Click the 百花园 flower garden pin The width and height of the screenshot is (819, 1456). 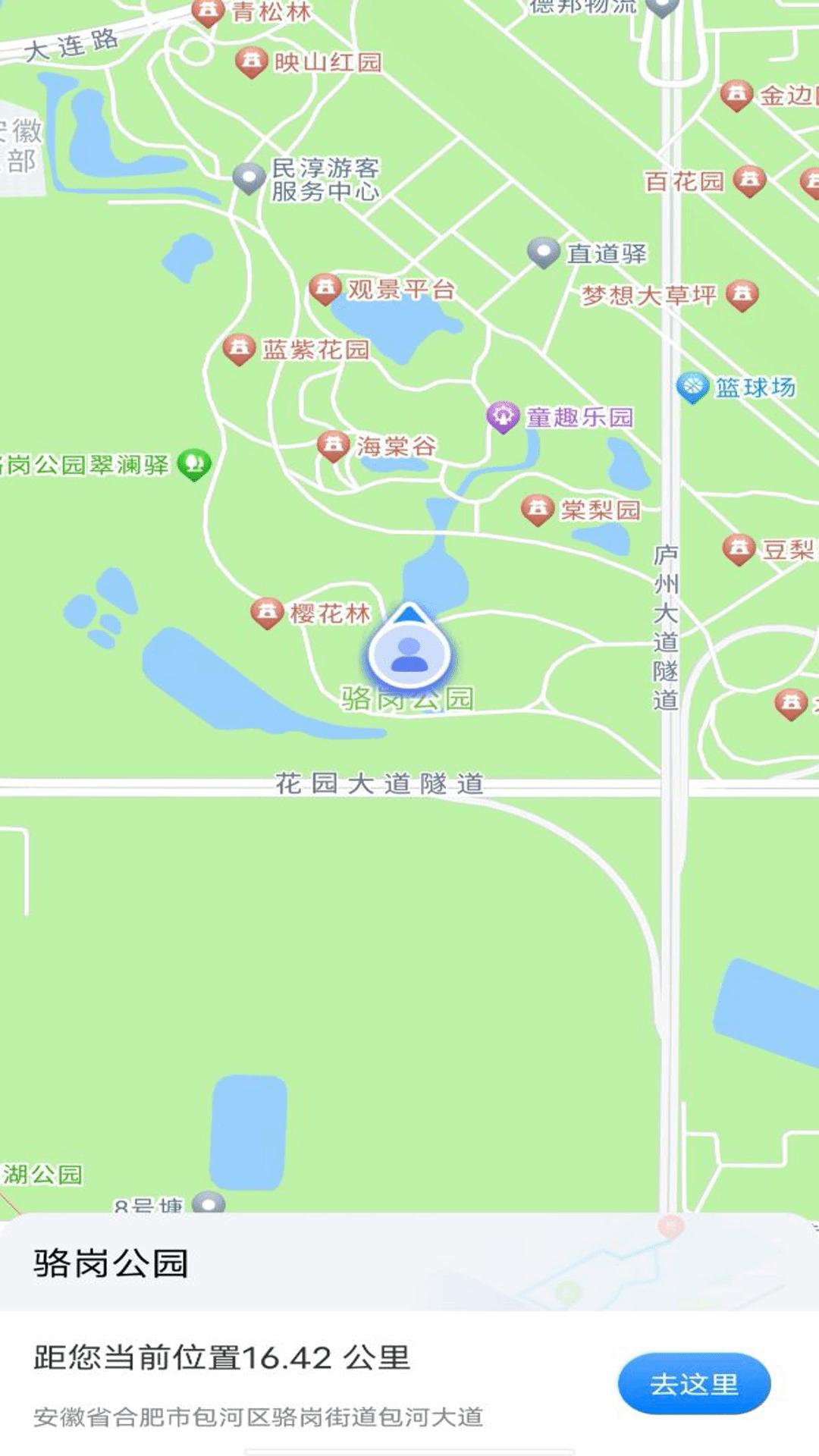pyautogui.click(x=749, y=180)
